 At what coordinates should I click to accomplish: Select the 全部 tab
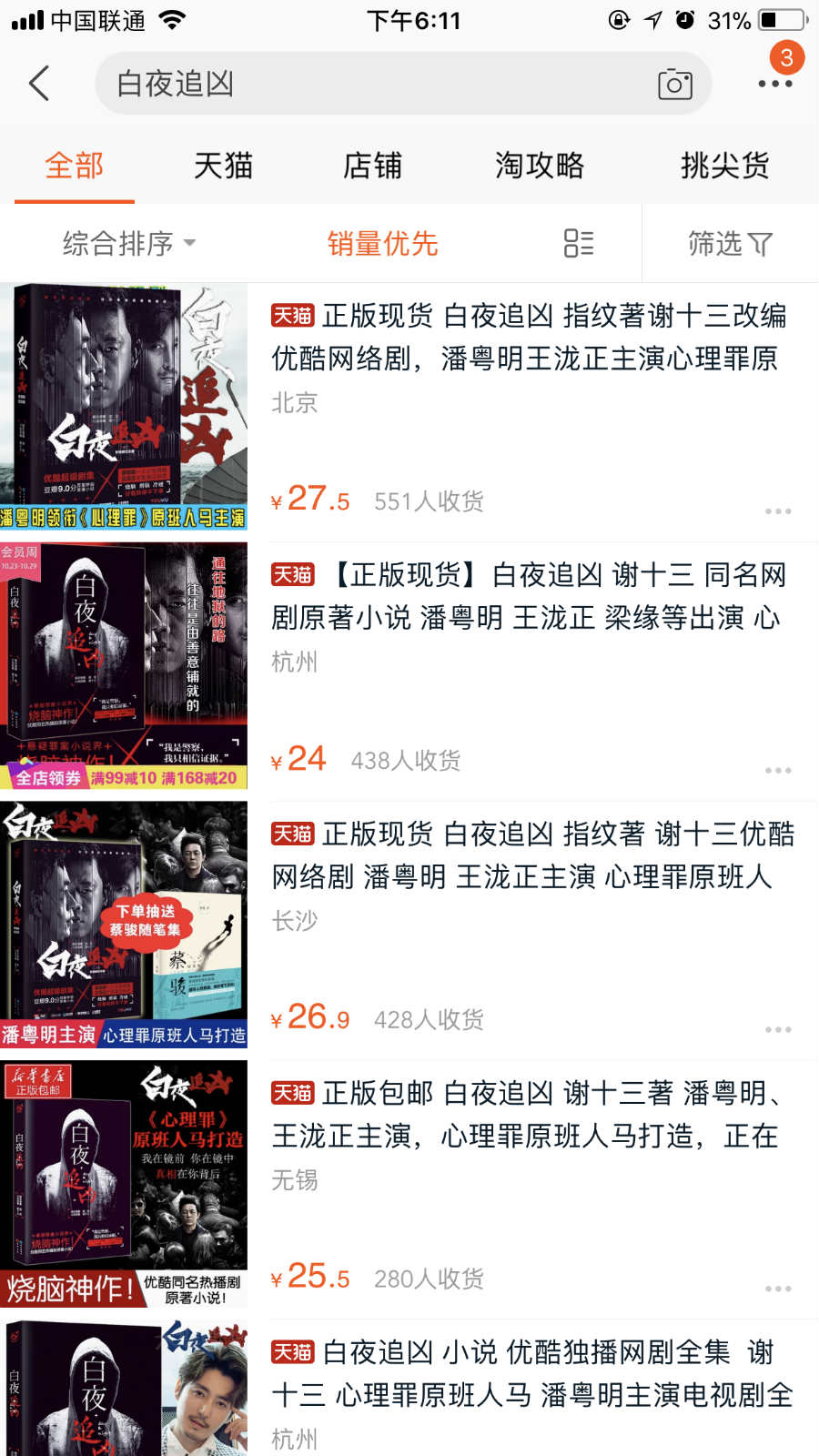click(x=75, y=166)
